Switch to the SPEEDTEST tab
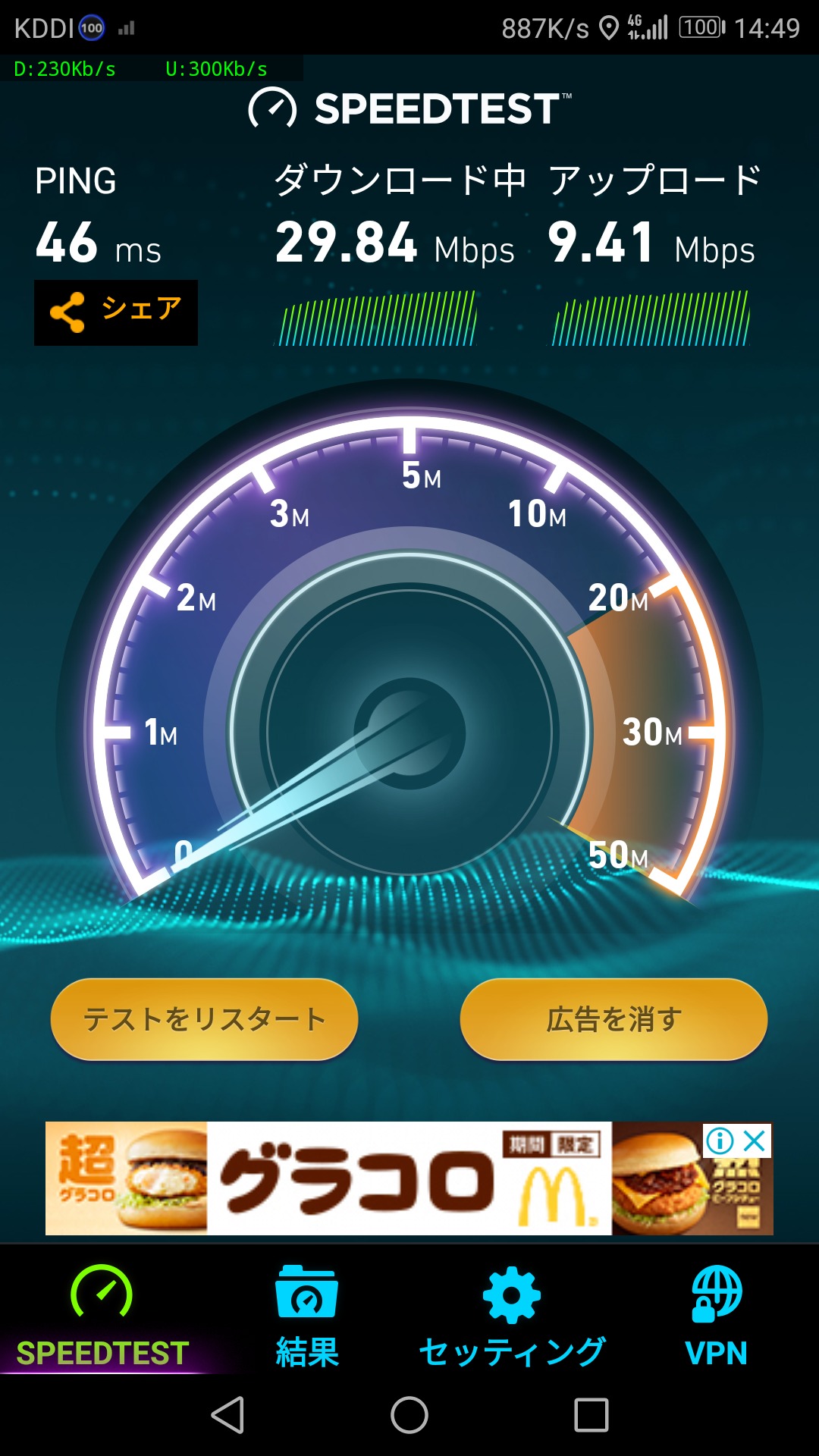The height and width of the screenshot is (1456, 819). click(x=102, y=1316)
